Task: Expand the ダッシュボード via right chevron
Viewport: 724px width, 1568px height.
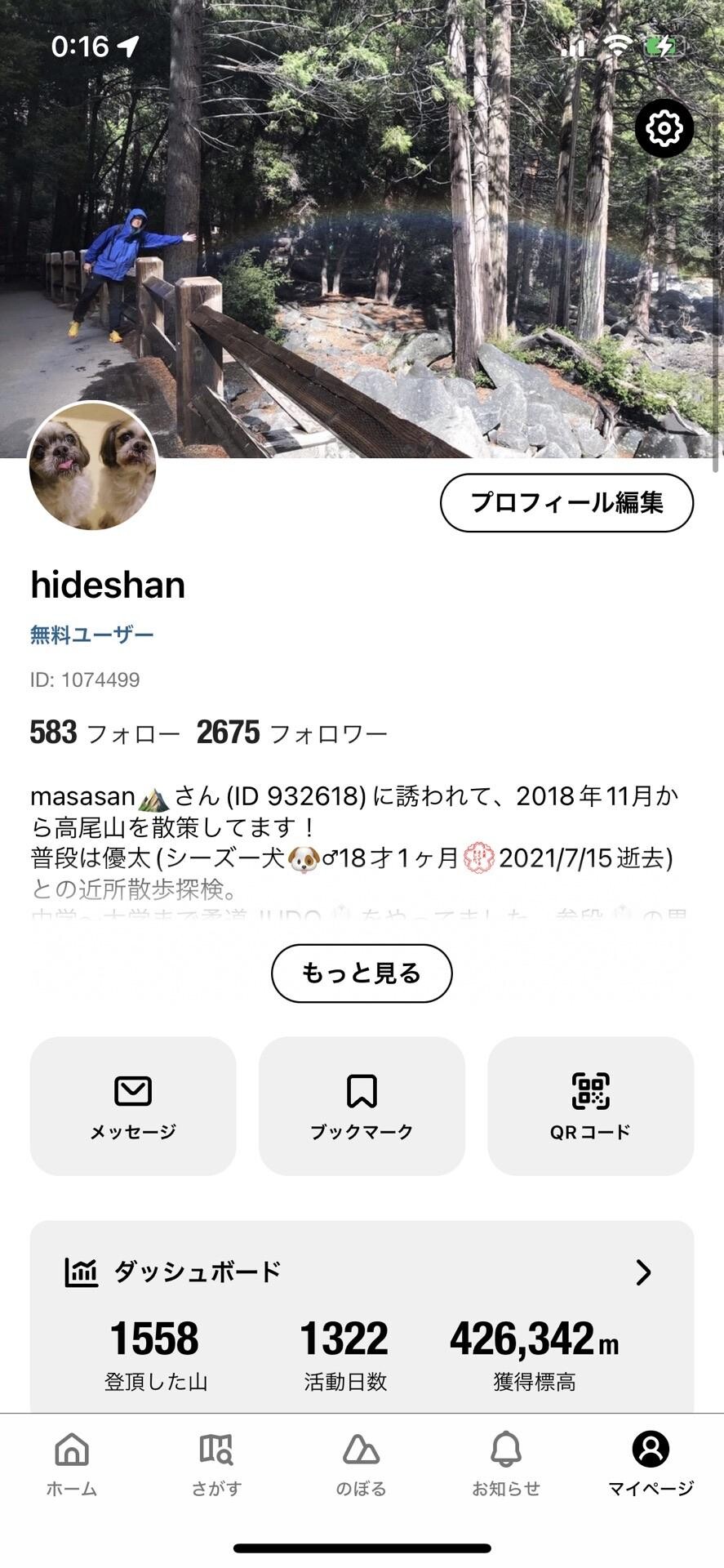Action: coord(644,1272)
